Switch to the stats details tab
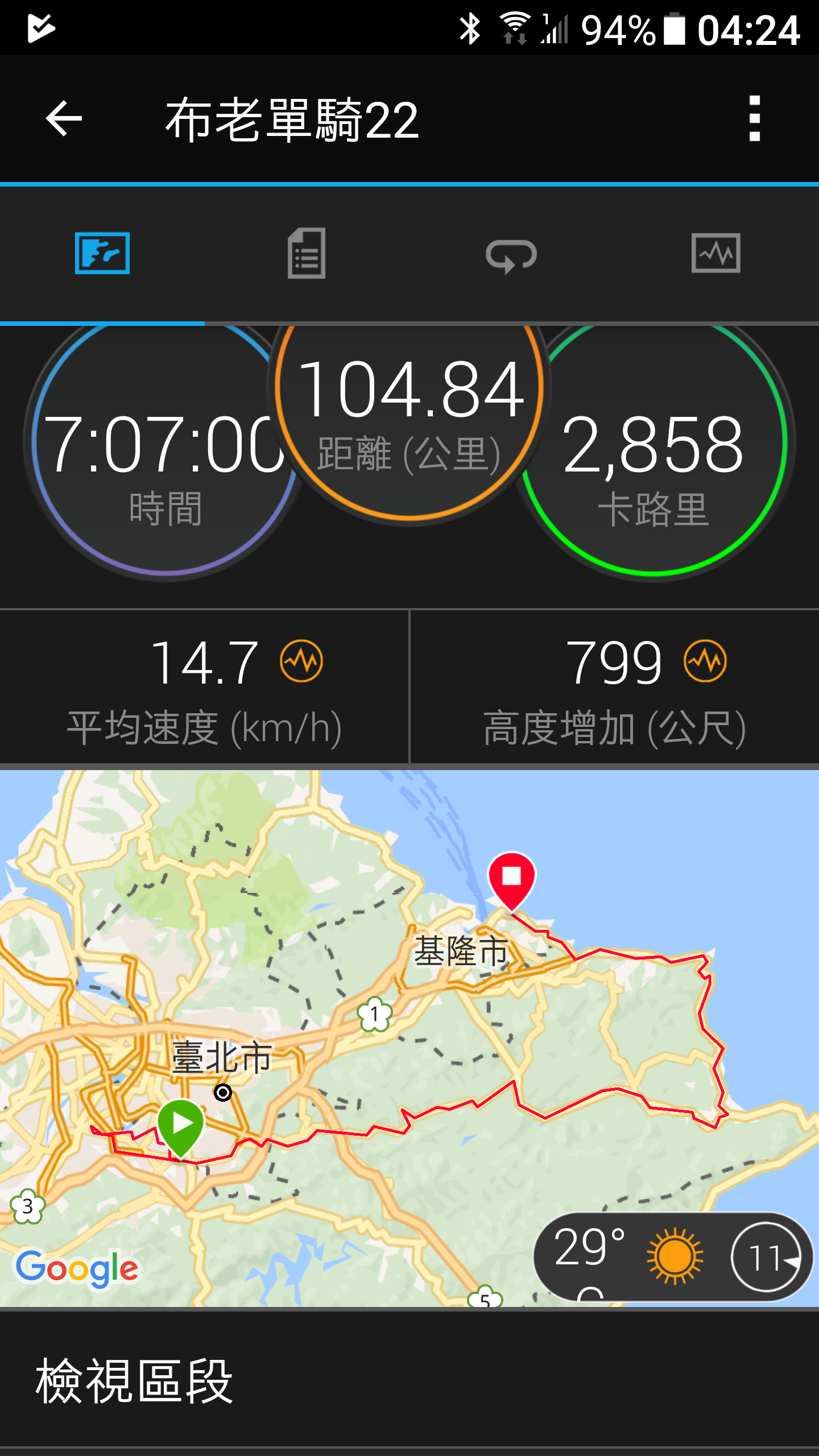This screenshot has width=819, height=1456. click(x=307, y=254)
